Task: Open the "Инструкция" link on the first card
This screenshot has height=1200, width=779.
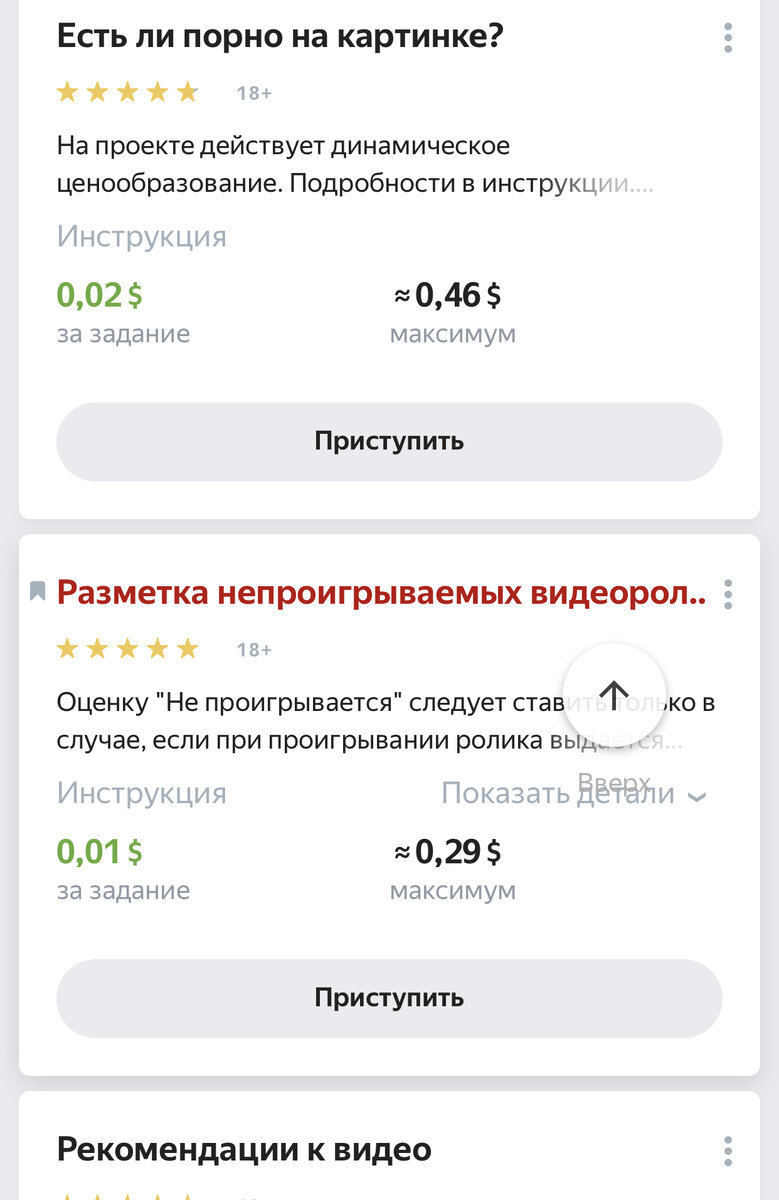Action: [141, 235]
